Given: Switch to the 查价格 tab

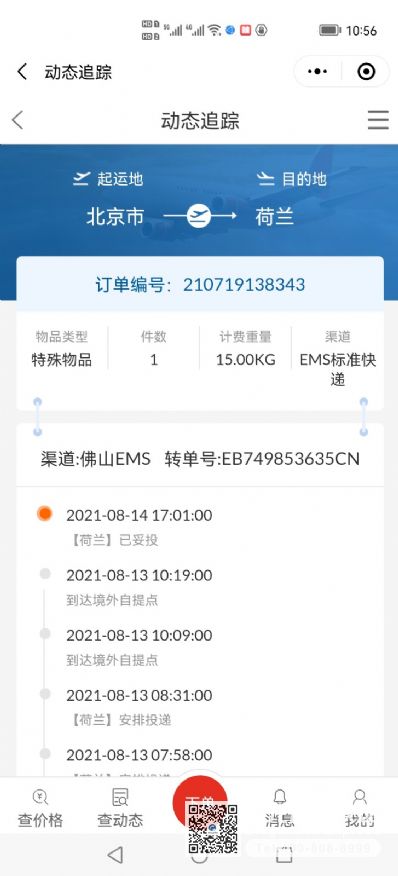Looking at the screenshot, I should point(40,808).
